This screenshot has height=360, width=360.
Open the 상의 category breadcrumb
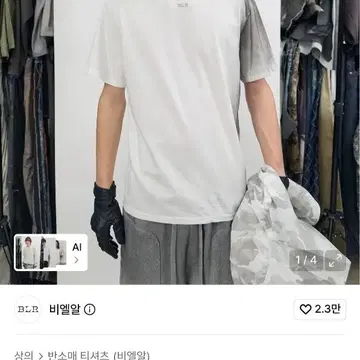(24, 355)
